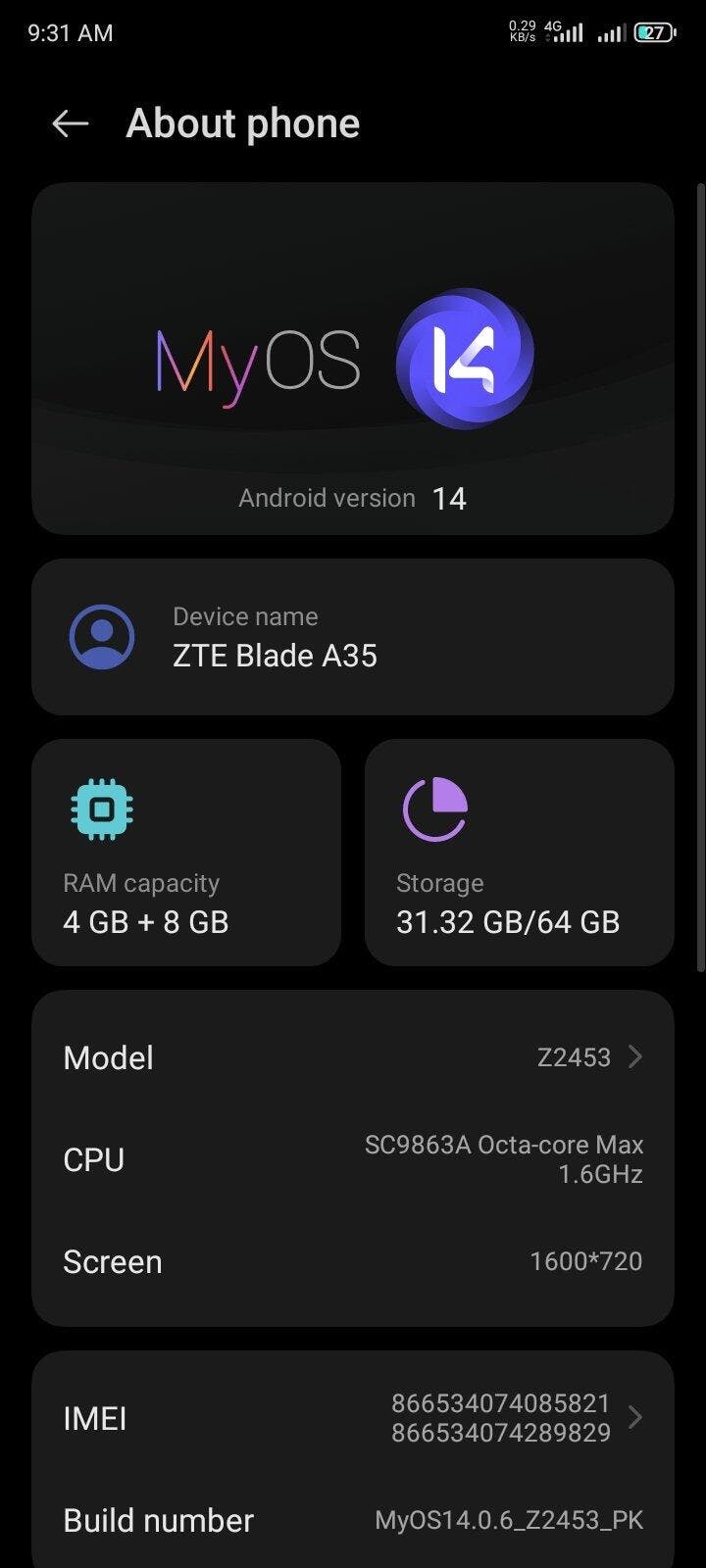Open the RAM capacity card
Viewport: 706px width, 1568px height.
(x=186, y=853)
